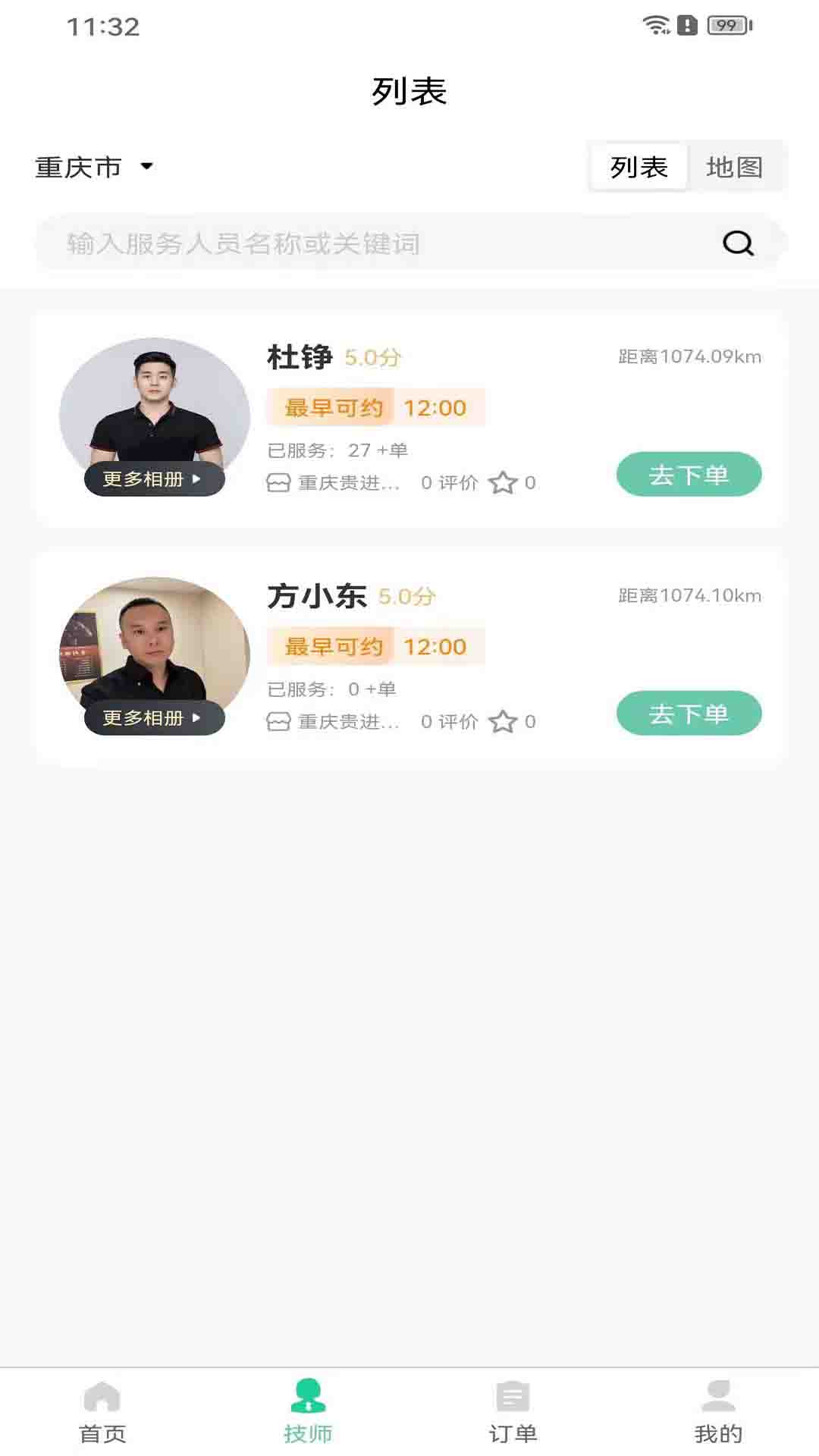819x1456 pixels.
Task: Tap the 最早可约 12:00 booking time badge on 杜铮's card
Action: (x=377, y=407)
